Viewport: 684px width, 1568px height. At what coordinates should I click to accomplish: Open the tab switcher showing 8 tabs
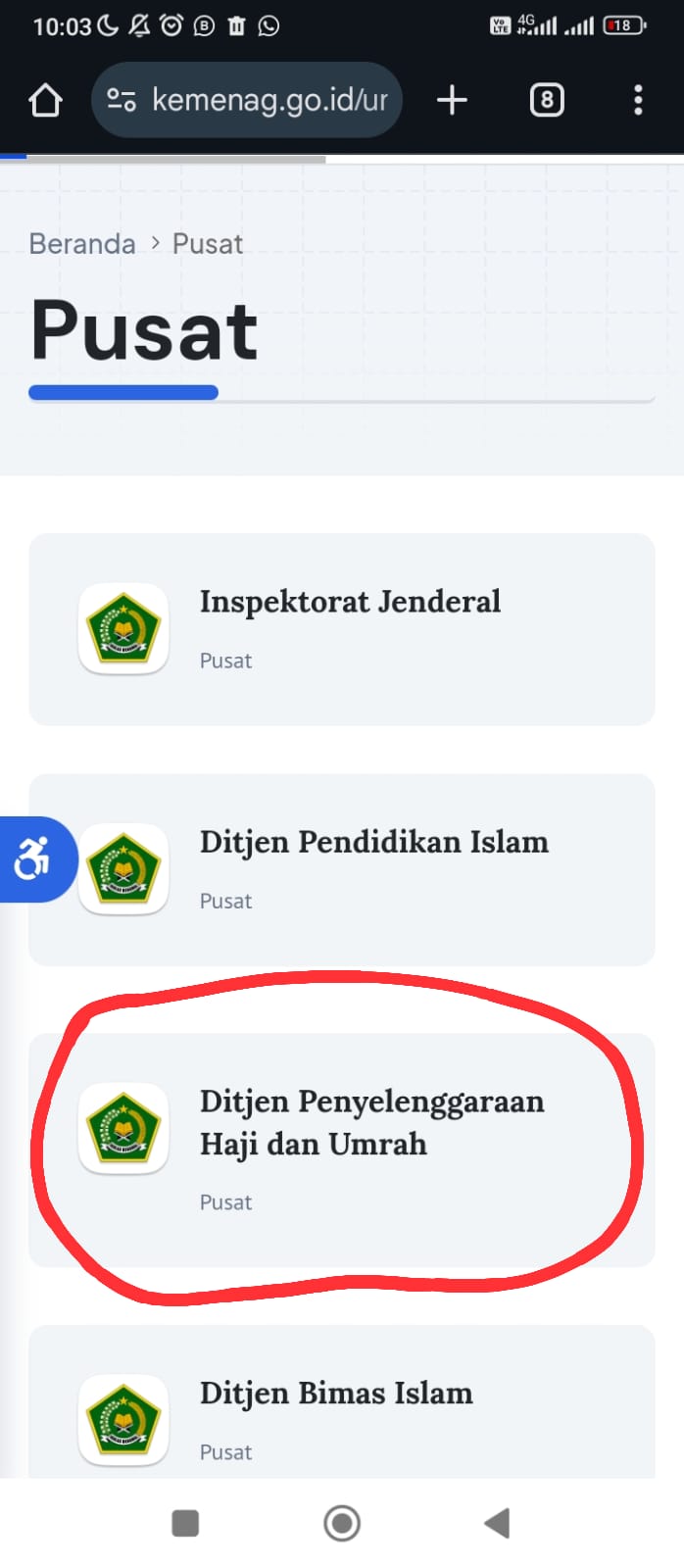point(547,100)
